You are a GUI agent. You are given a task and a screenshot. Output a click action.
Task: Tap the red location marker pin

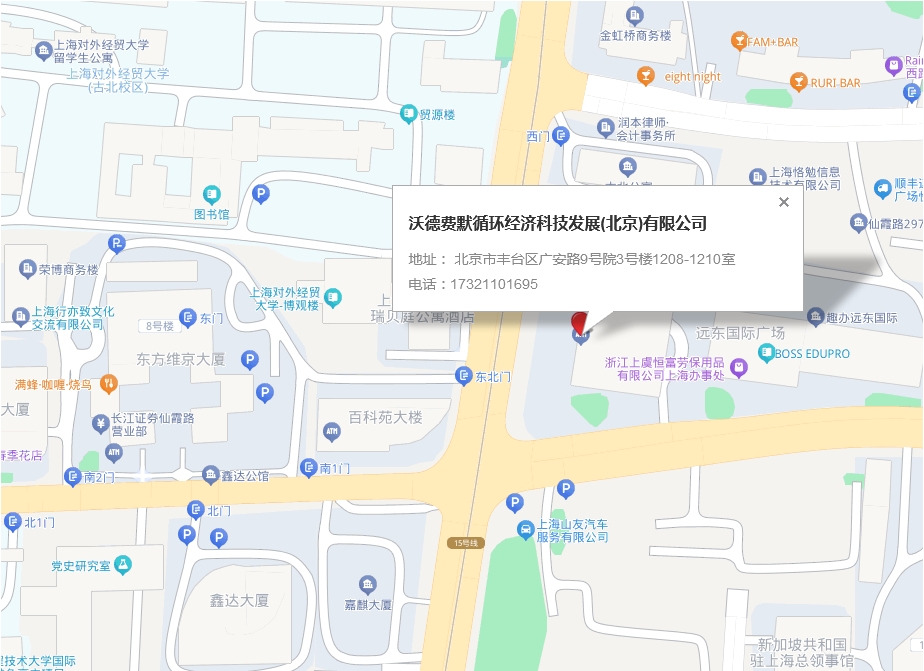point(578,322)
